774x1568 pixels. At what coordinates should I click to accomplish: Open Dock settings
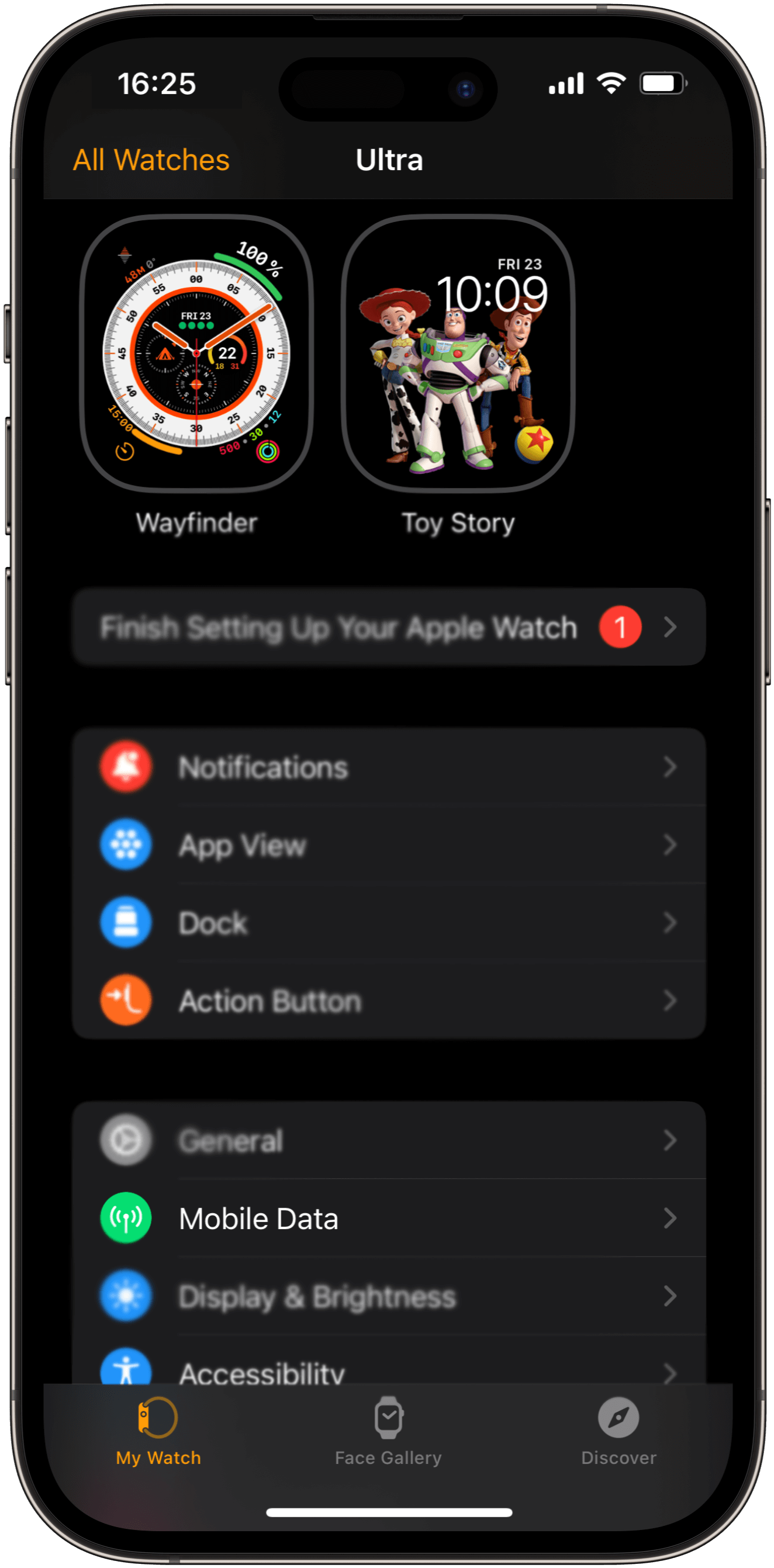[x=389, y=923]
